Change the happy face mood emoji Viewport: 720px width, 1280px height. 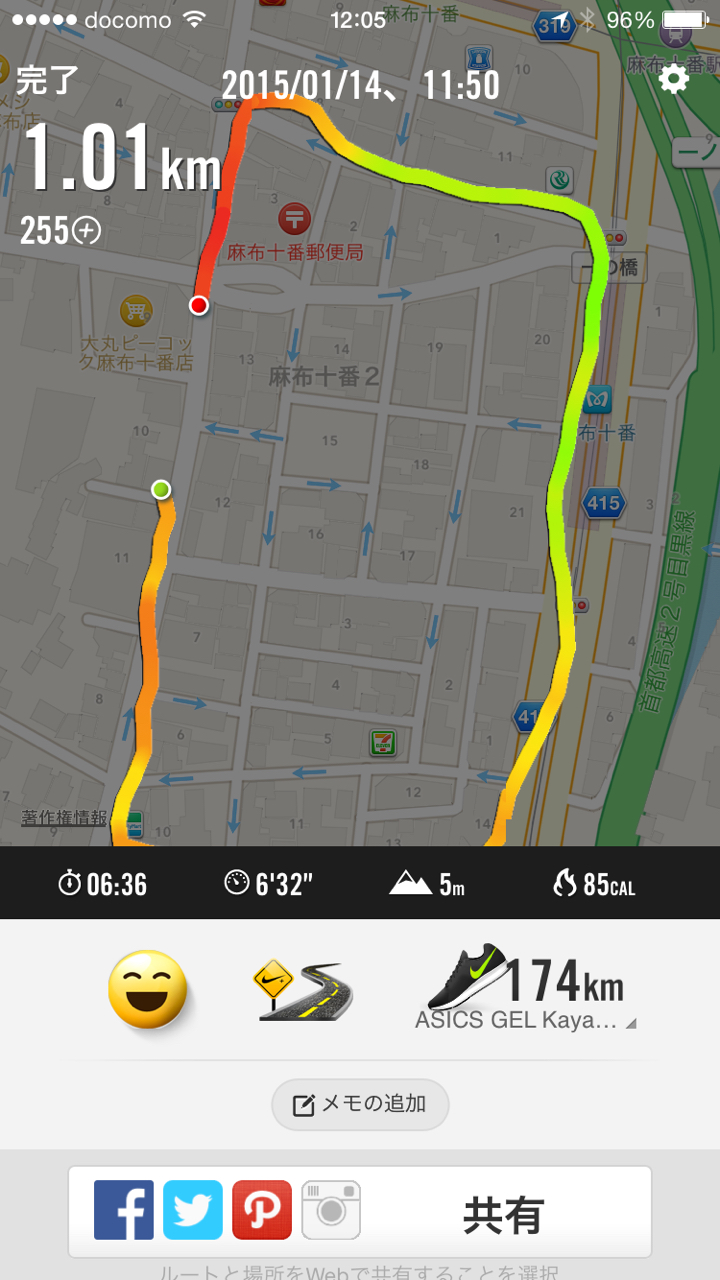(147, 989)
